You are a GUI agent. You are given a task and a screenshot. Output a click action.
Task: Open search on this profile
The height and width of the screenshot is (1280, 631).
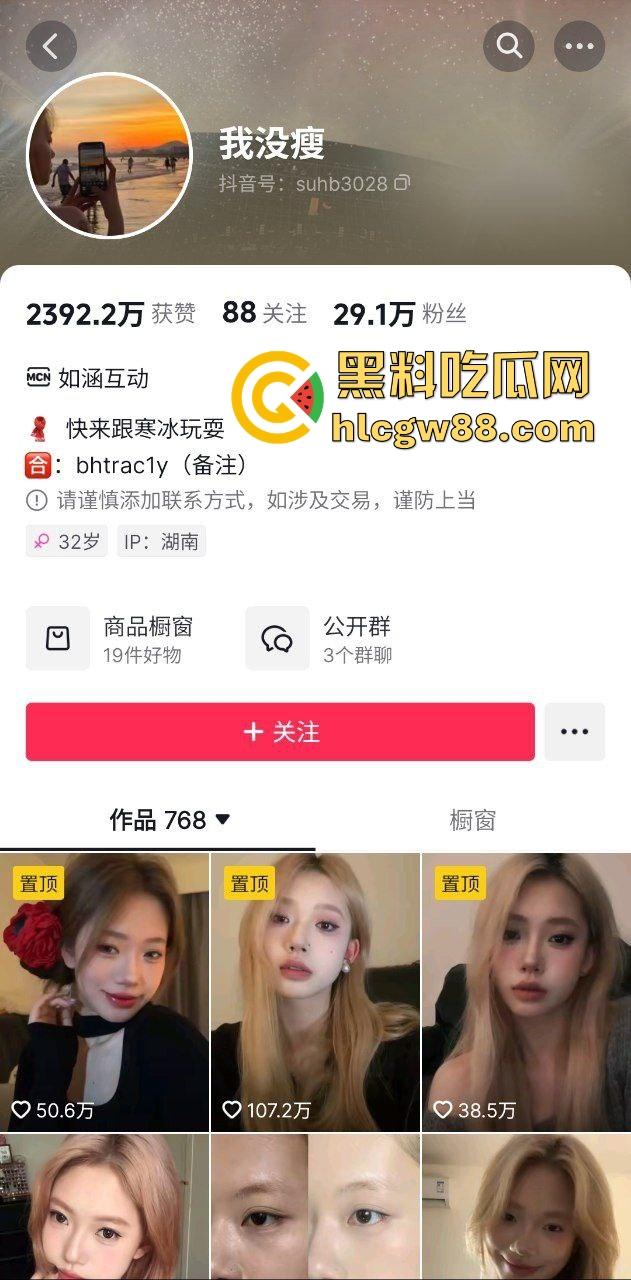[x=509, y=46]
